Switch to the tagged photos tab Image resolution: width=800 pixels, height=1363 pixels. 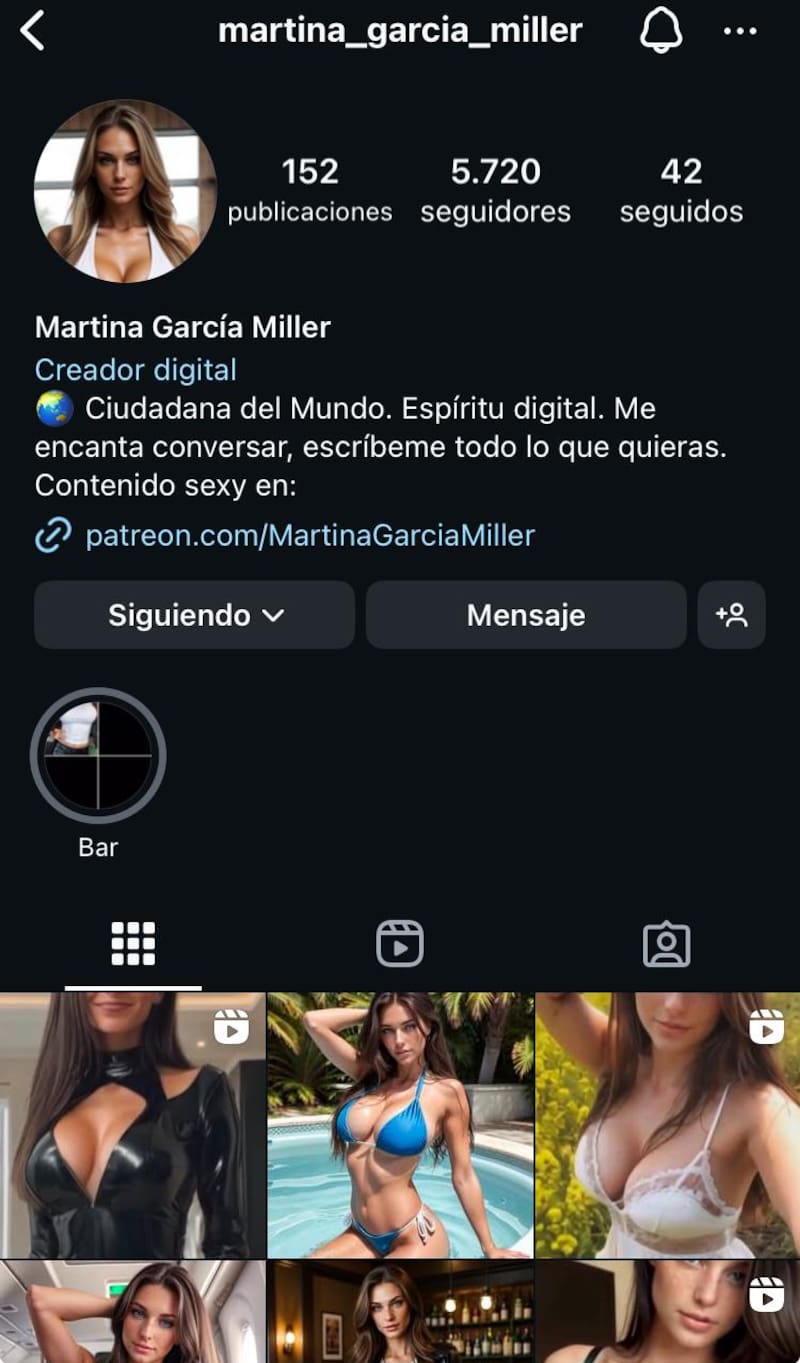[666, 943]
